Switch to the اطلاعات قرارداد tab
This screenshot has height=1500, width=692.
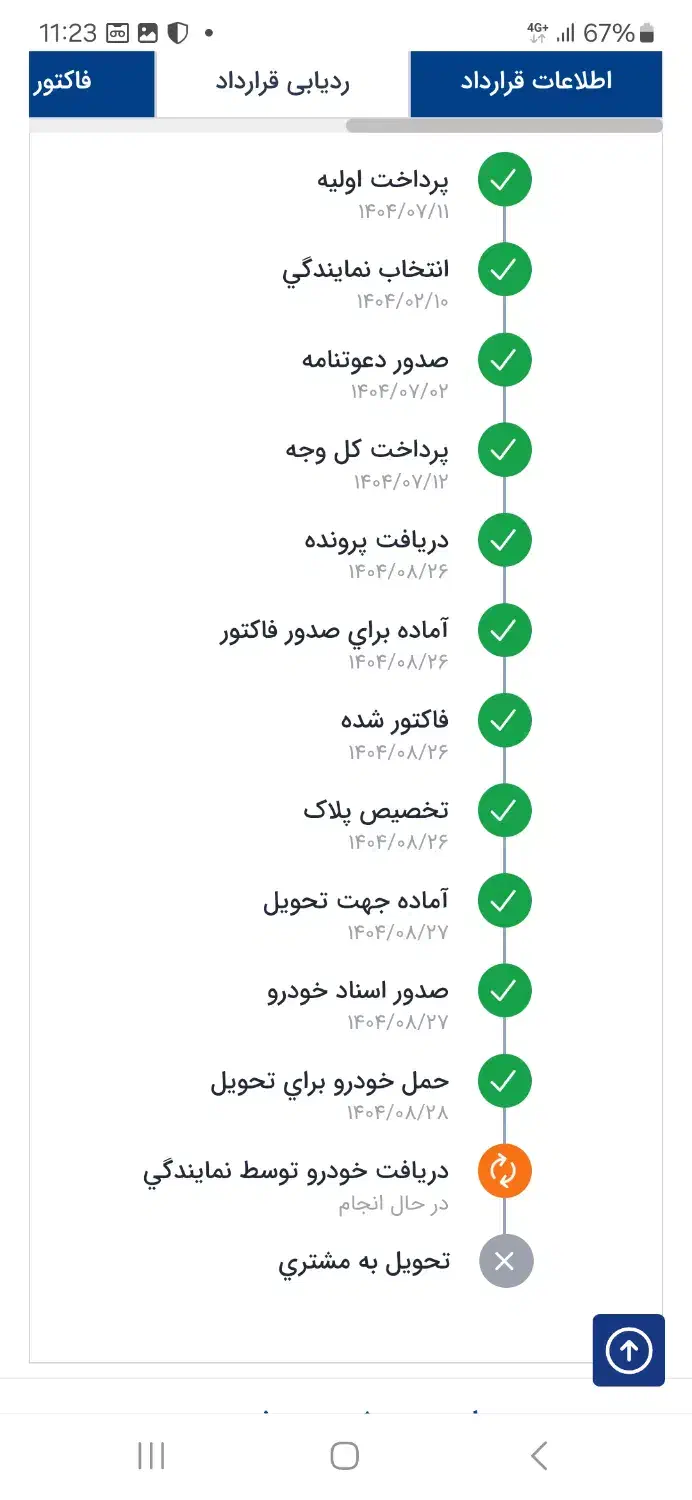536,83
